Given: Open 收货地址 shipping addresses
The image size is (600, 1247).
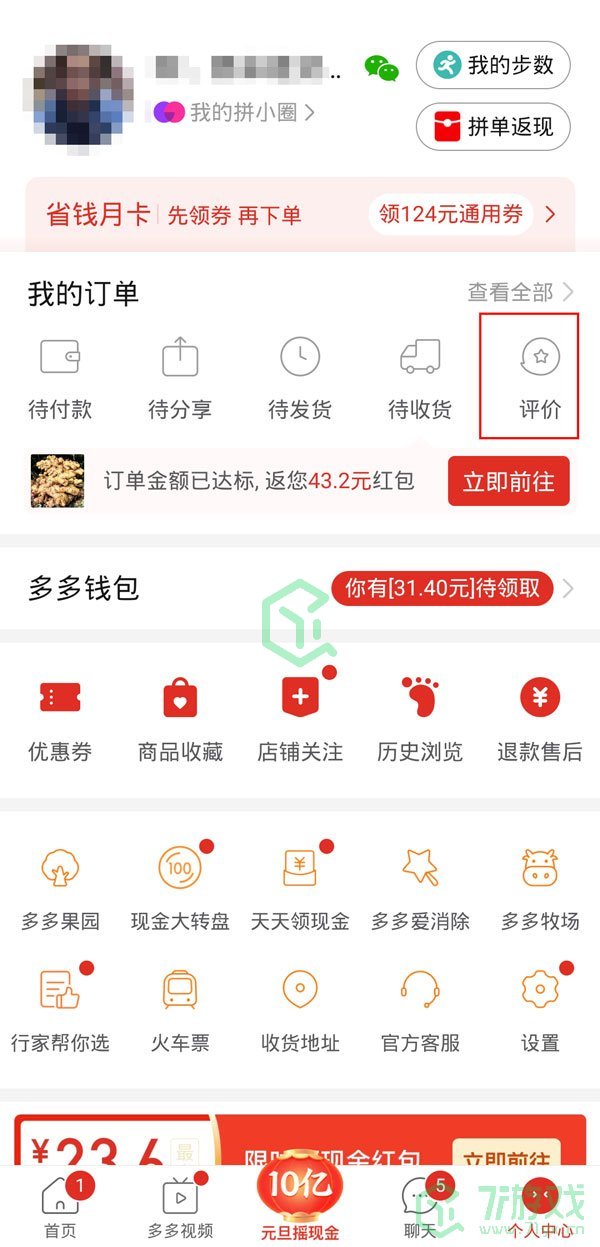Looking at the screenshot, I should click(x=300, y=1010).
